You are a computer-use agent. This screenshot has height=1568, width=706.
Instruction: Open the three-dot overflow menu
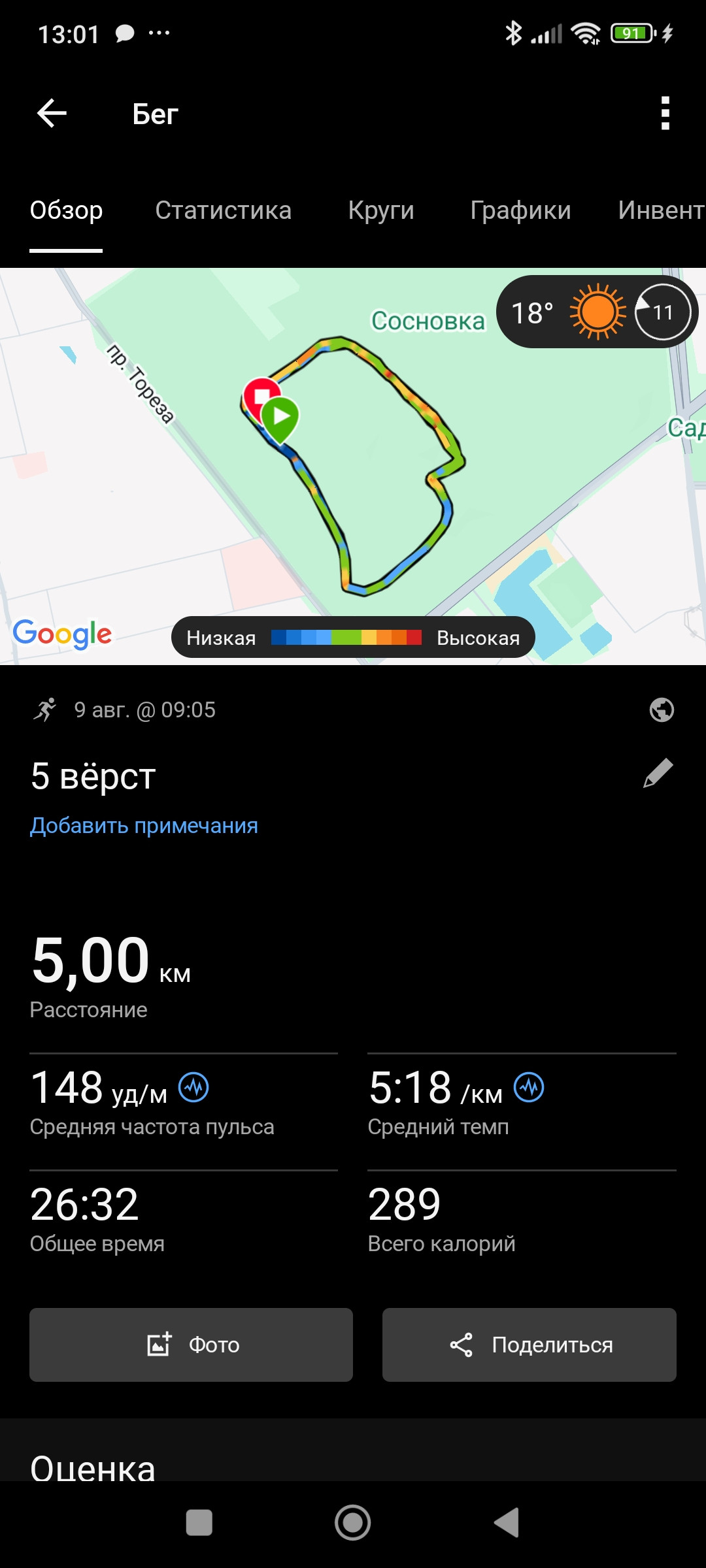(665, 114)
